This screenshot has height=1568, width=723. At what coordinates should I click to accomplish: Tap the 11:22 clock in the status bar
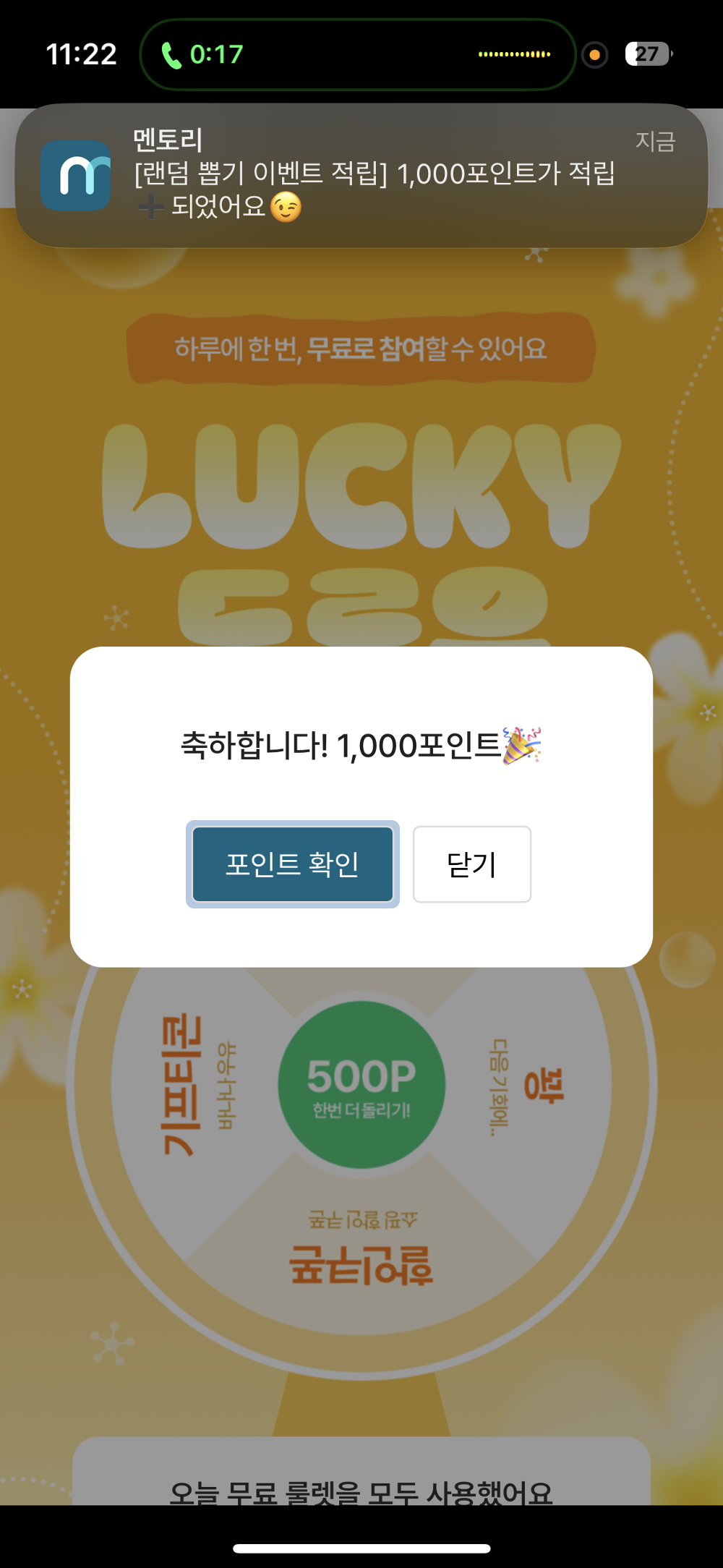[82, 54]
